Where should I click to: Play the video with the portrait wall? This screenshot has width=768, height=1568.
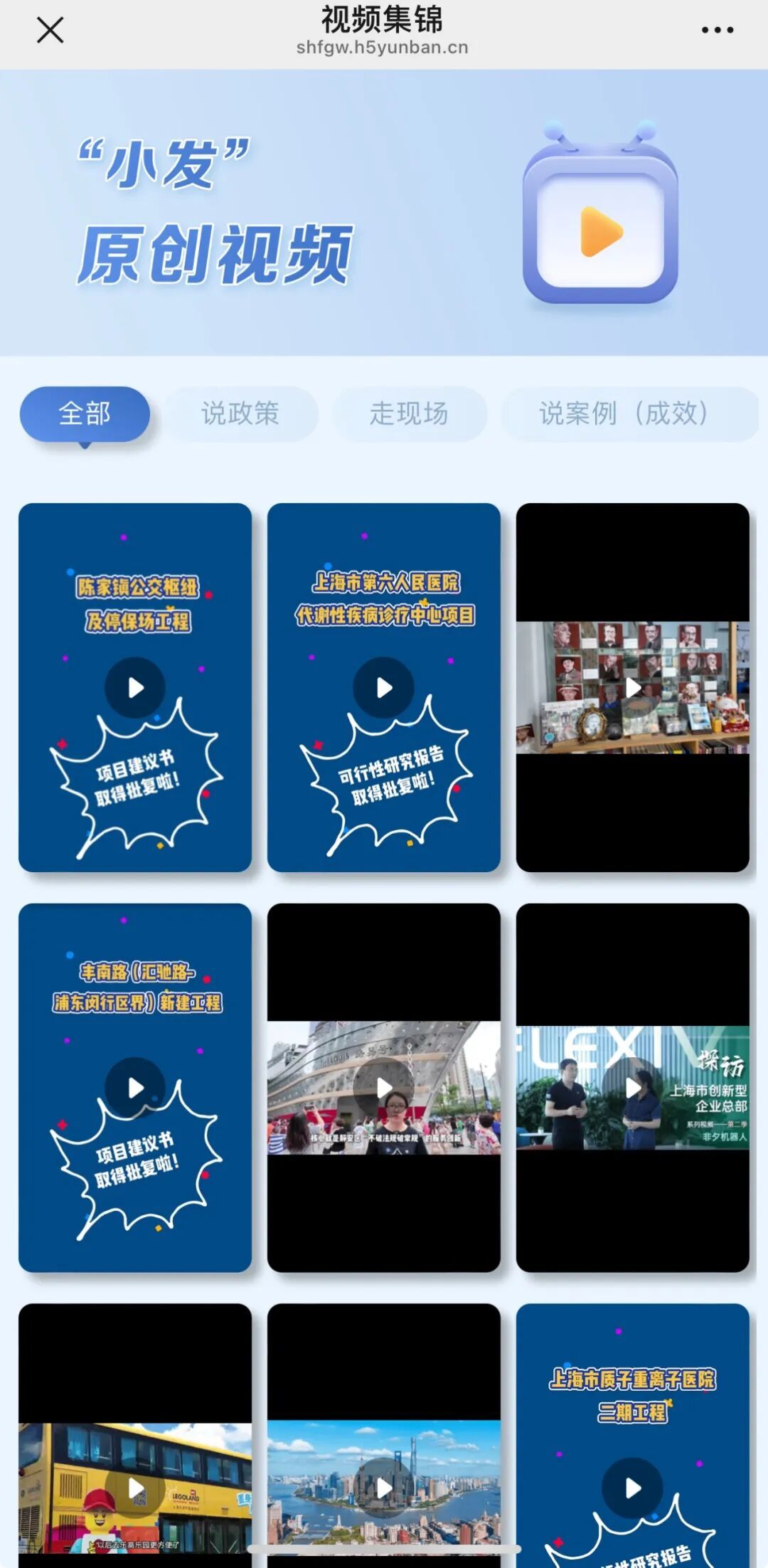tap(633, 687)
